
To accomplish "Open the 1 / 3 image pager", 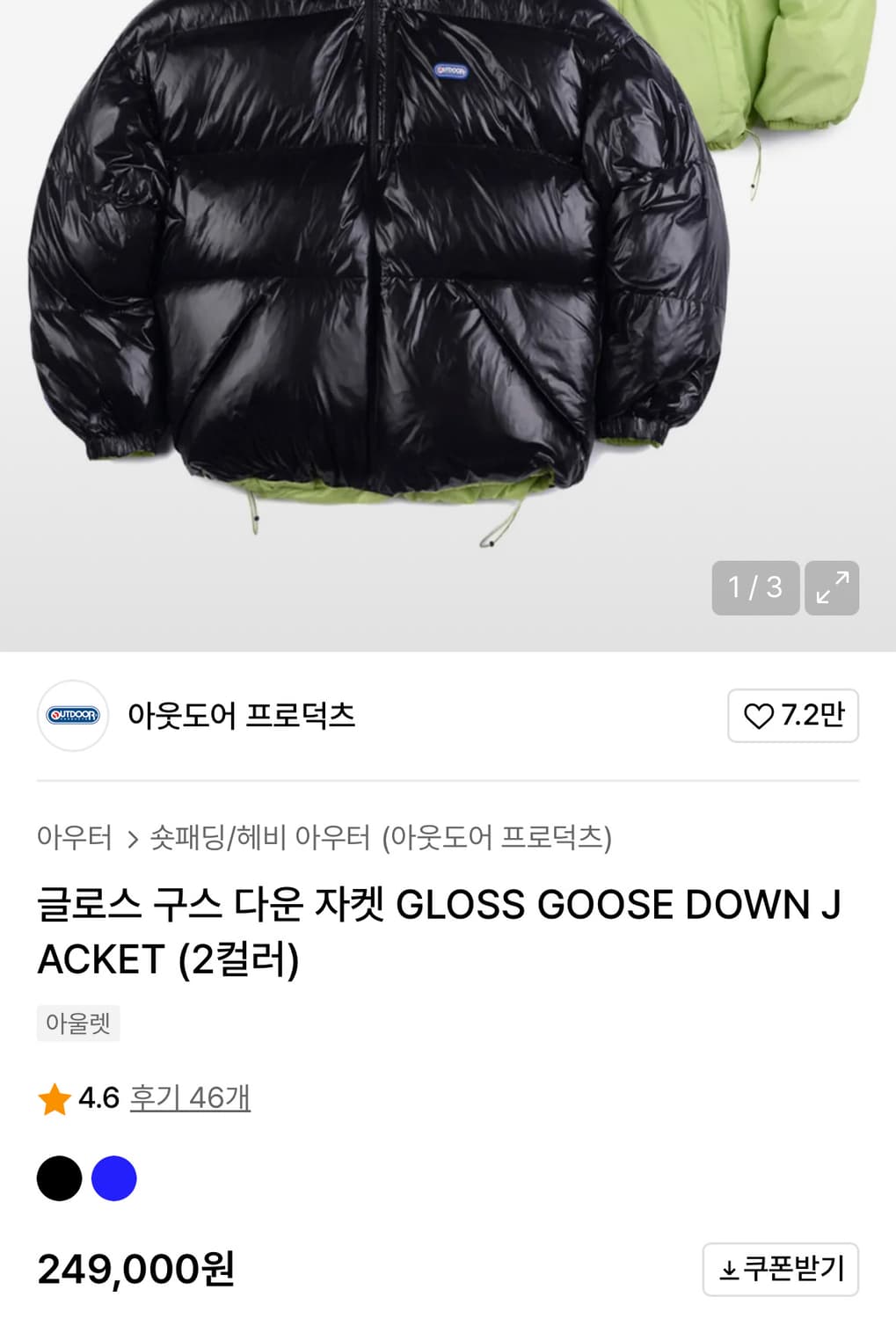I will point(754,588).
